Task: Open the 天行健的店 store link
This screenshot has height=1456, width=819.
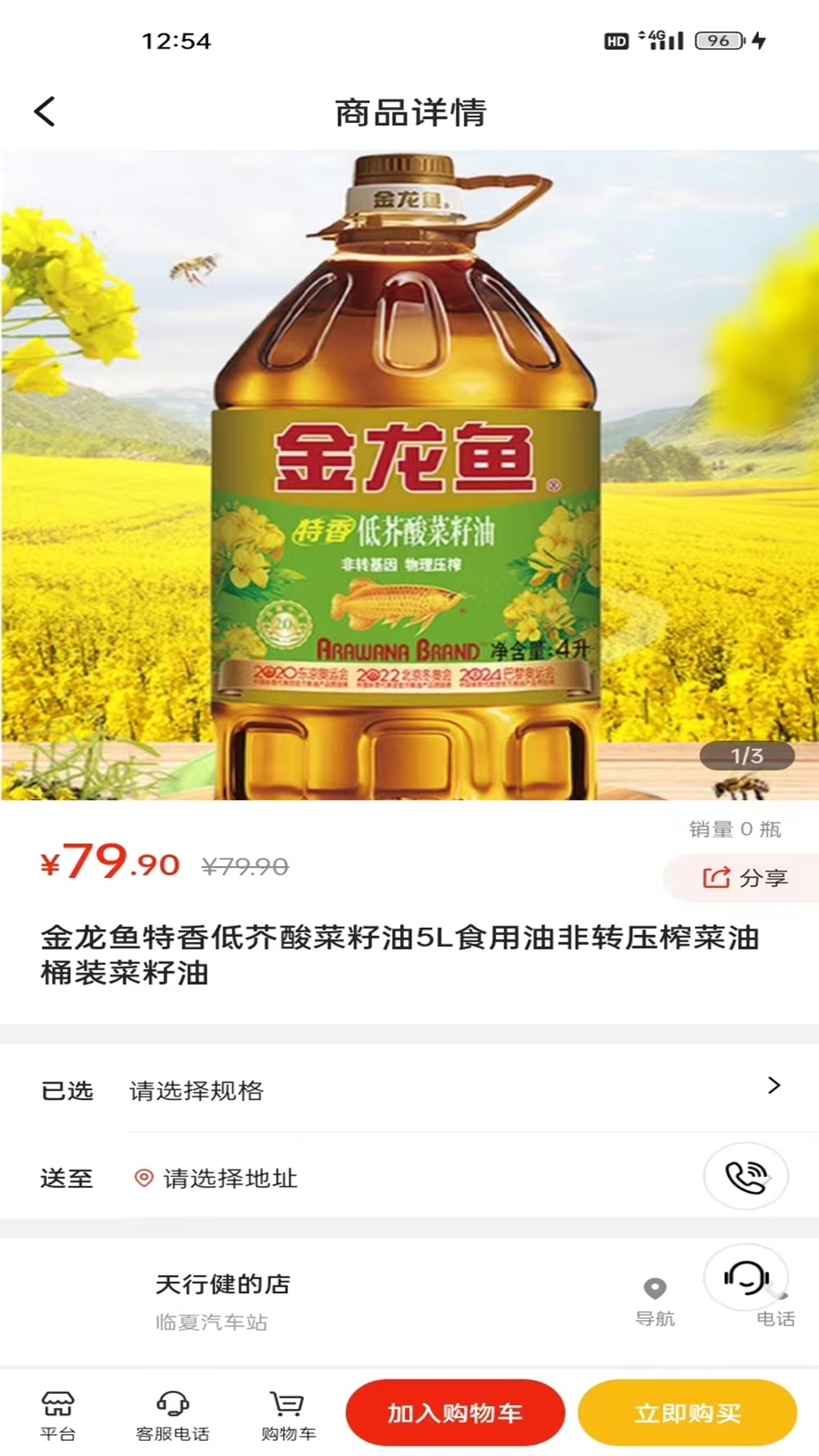Action: click(x=222, y=1285)
